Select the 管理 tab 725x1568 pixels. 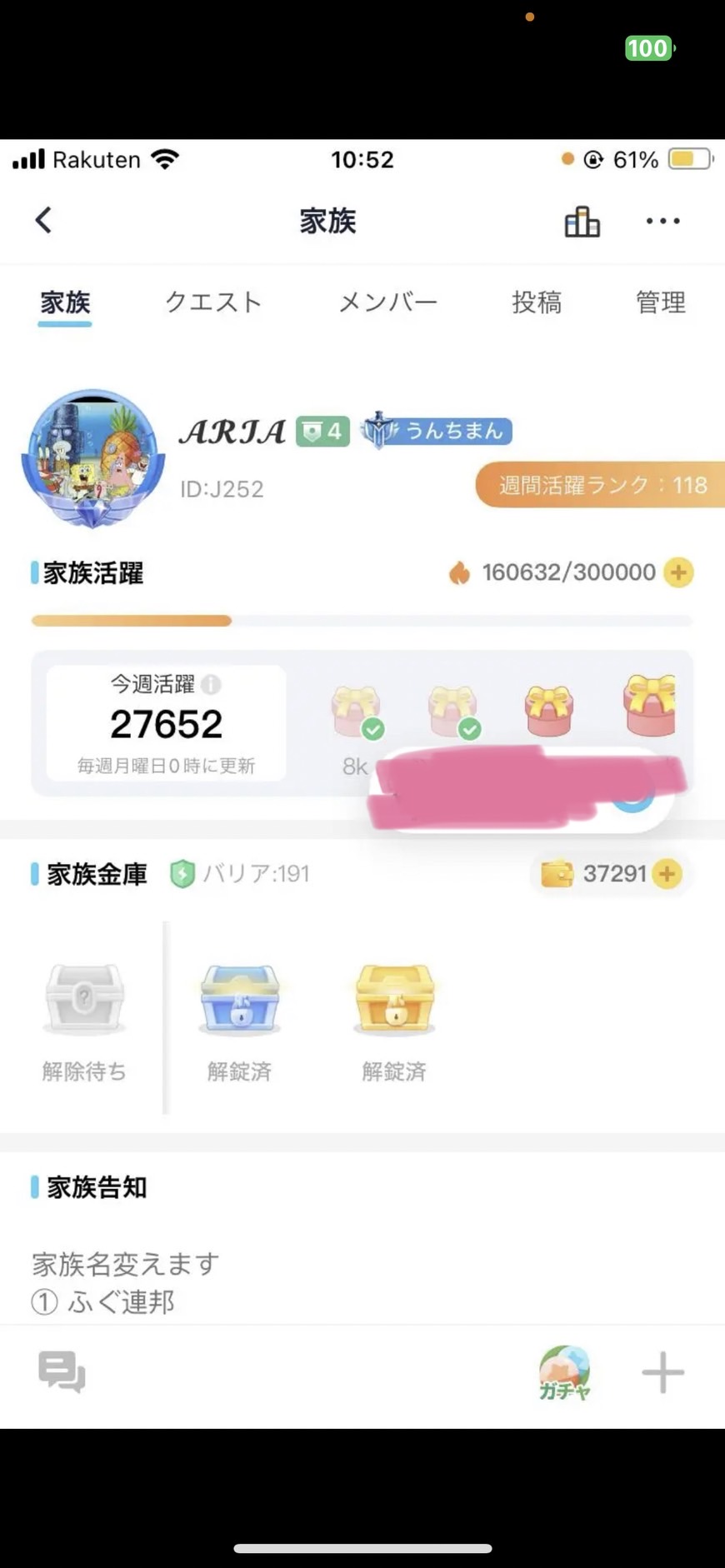point(660,302)
